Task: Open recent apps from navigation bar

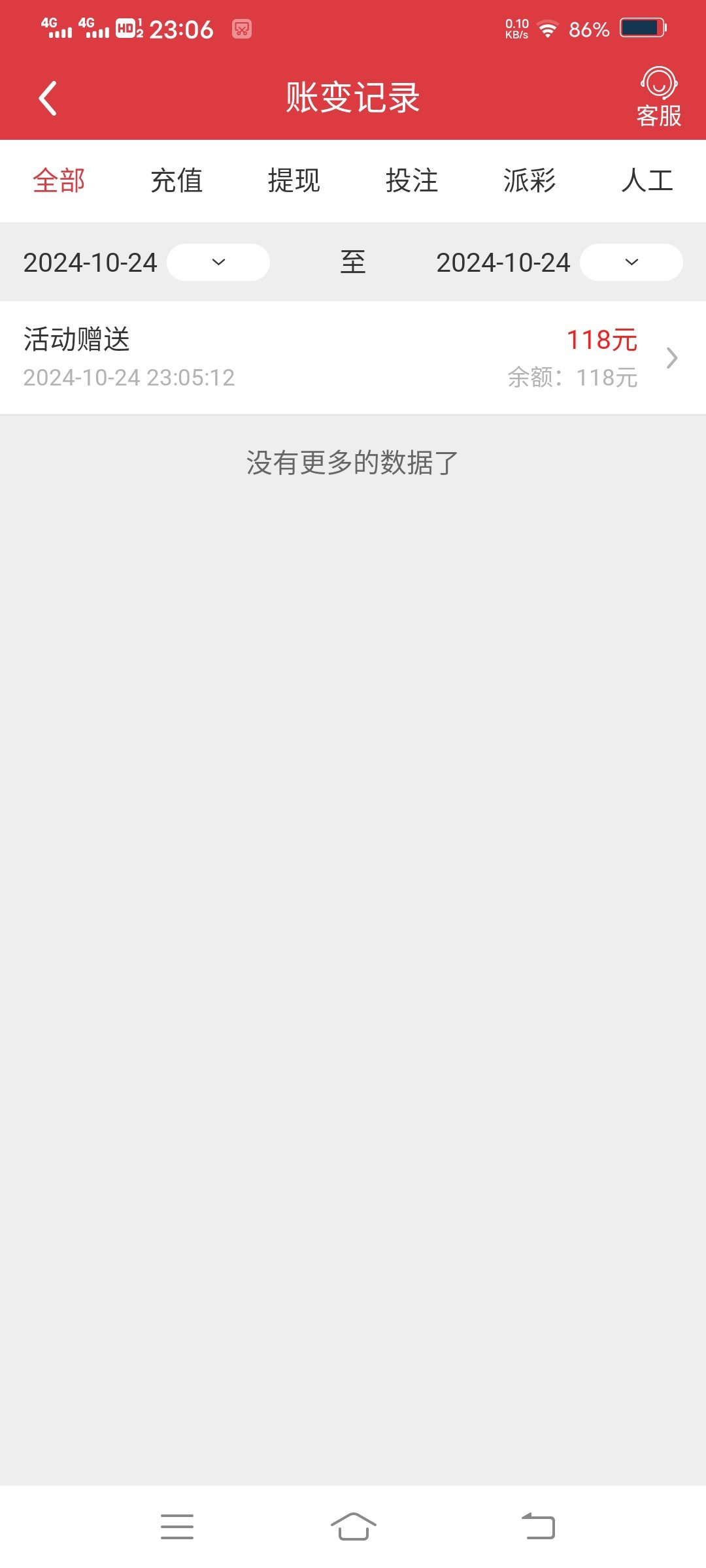Action: pos(177,1527)
